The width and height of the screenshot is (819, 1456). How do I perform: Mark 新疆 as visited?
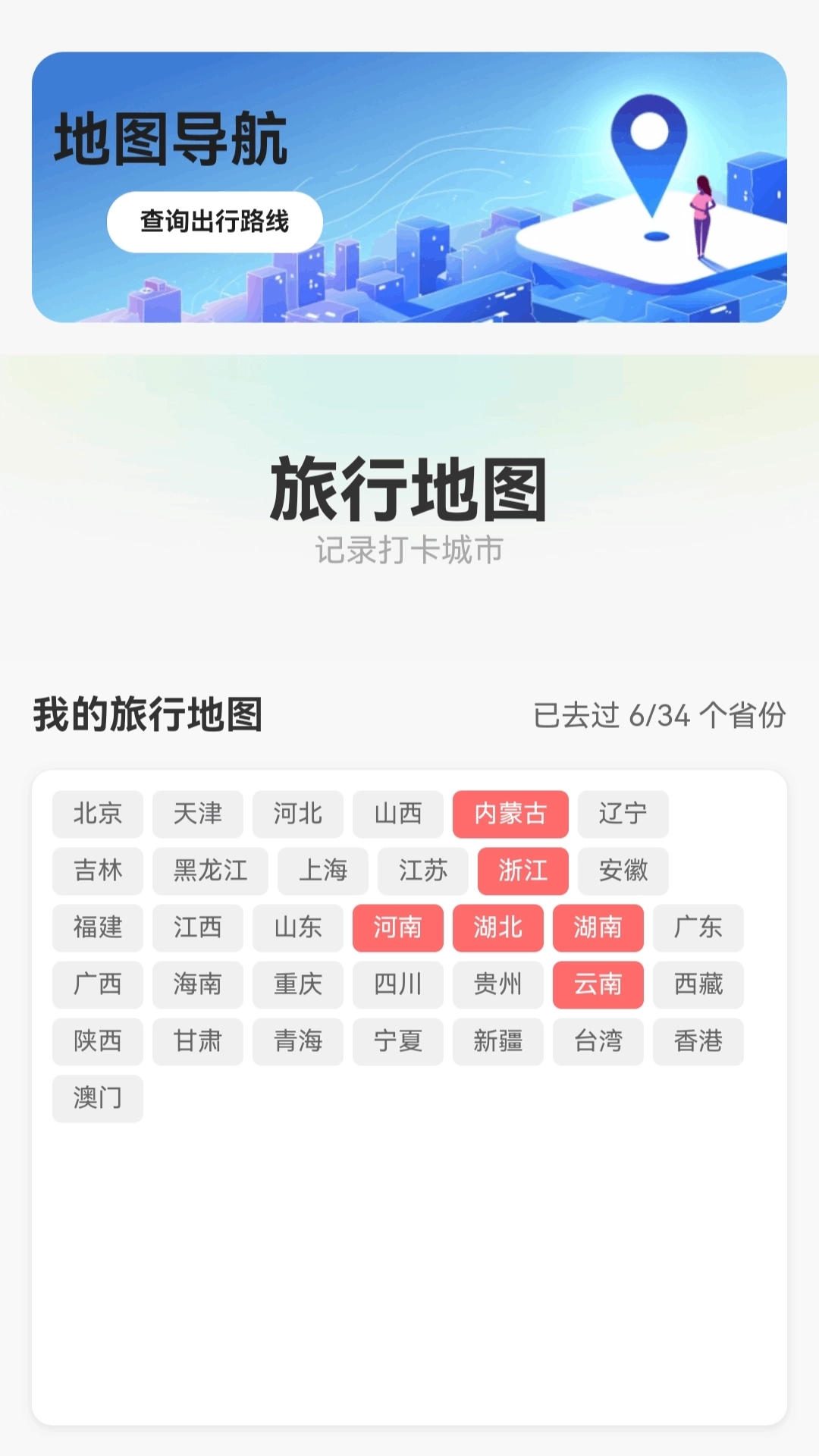[x=498, y=1042]
